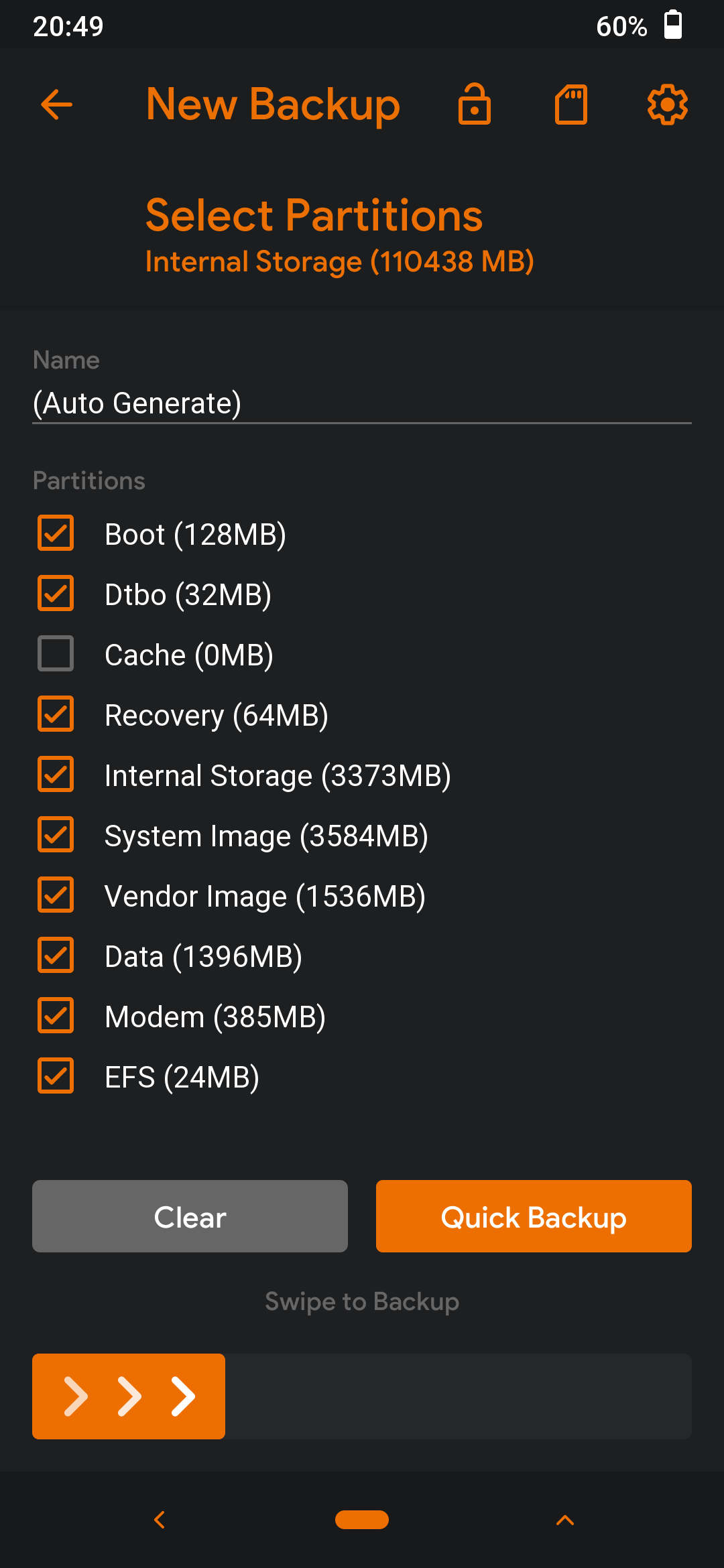
Task: Tap the Clear button
Action: tap(190, 1216)
